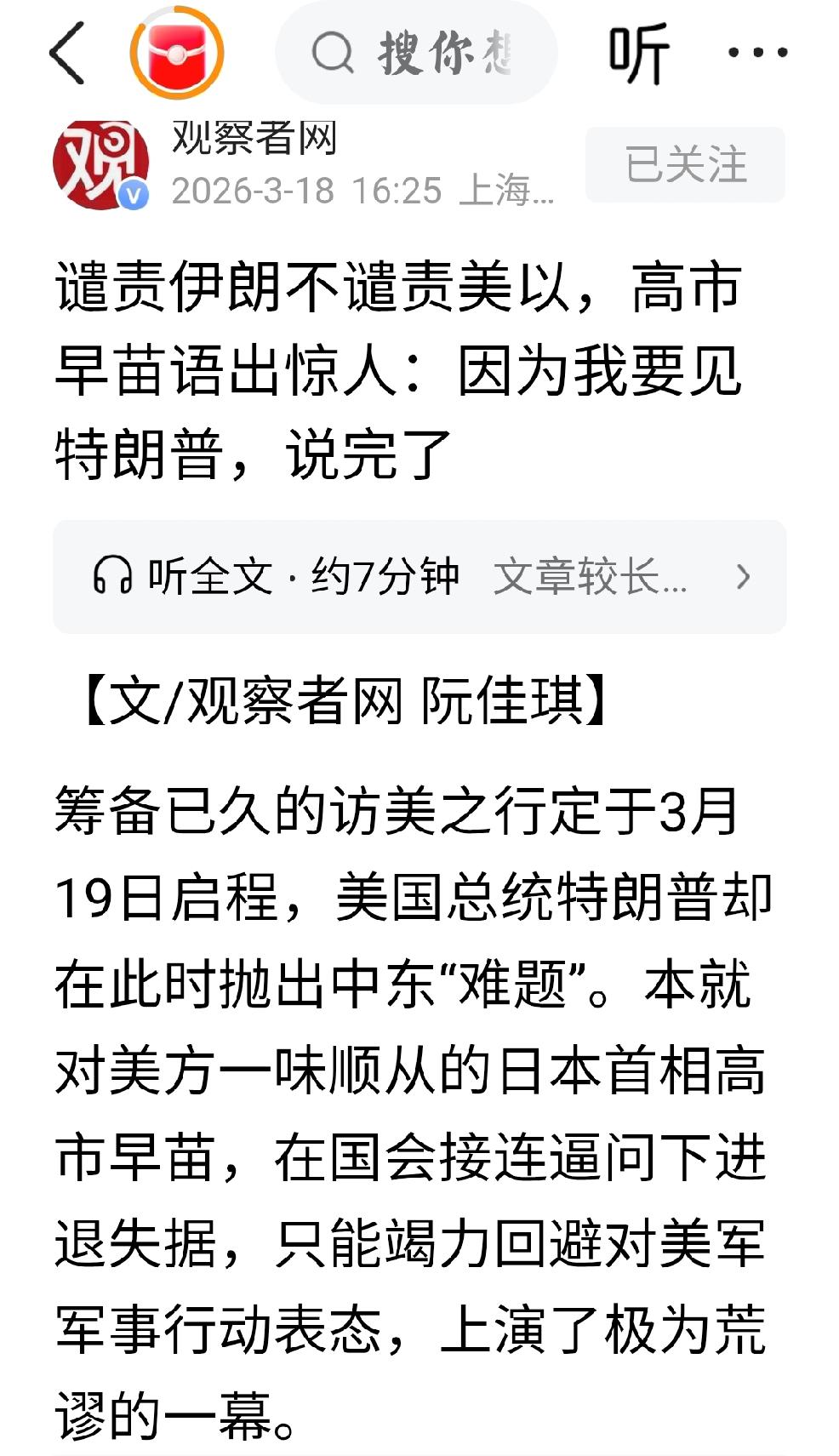Expand the 文章较长 notice

(x=589, y=577)
